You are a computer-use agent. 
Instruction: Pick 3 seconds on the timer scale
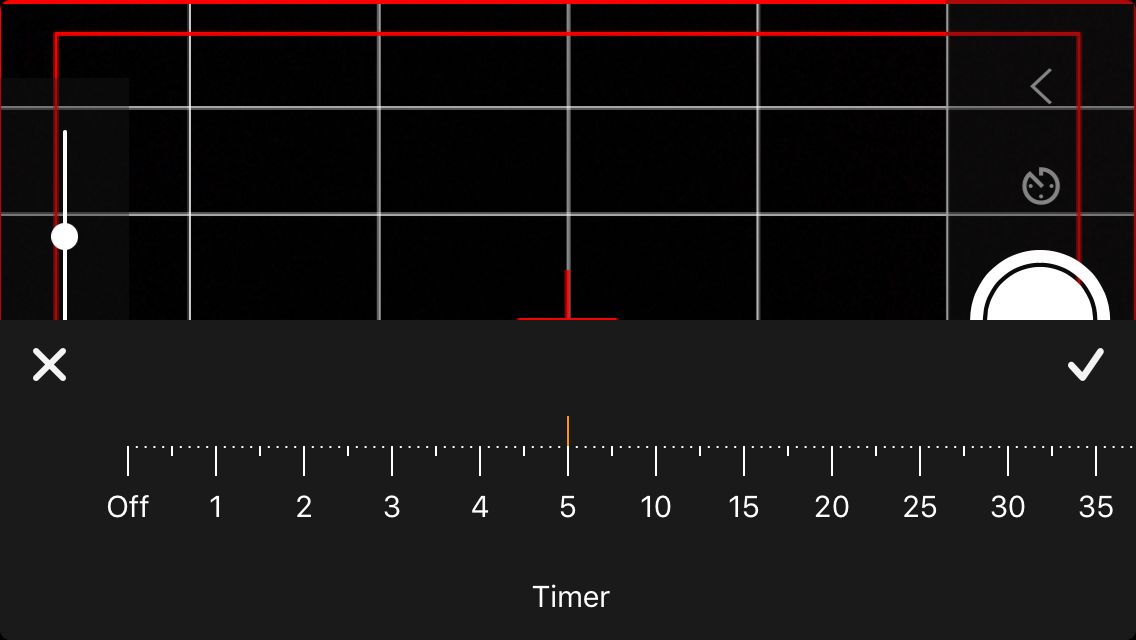[392, 506]
